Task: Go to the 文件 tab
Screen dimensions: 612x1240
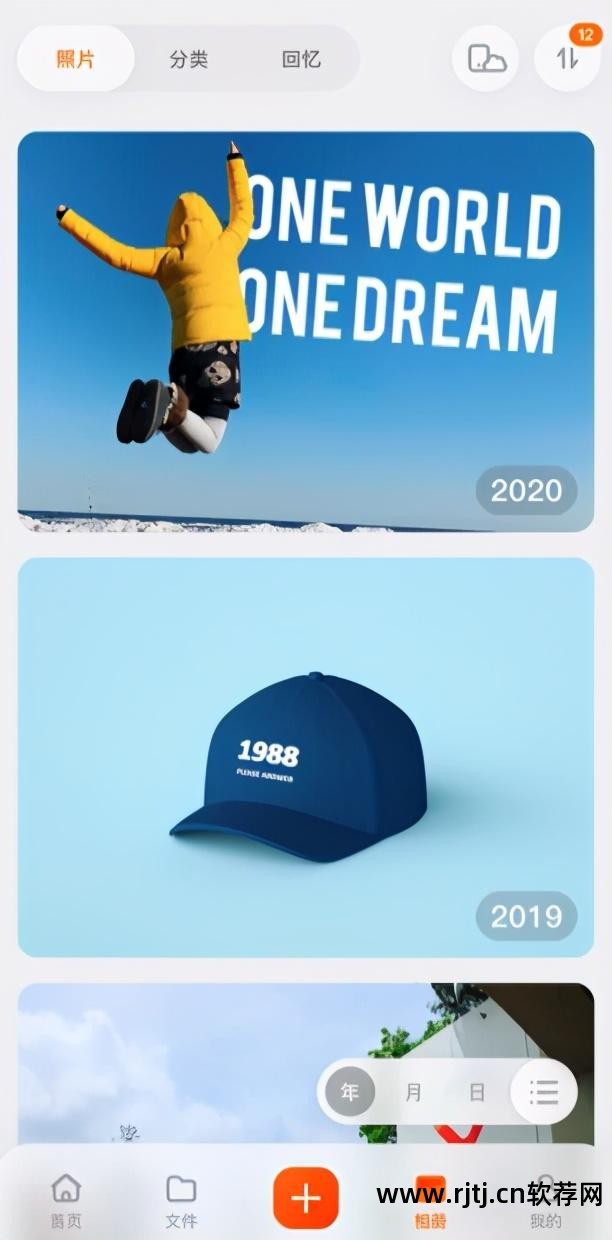Action: (x=181, y=1200)
